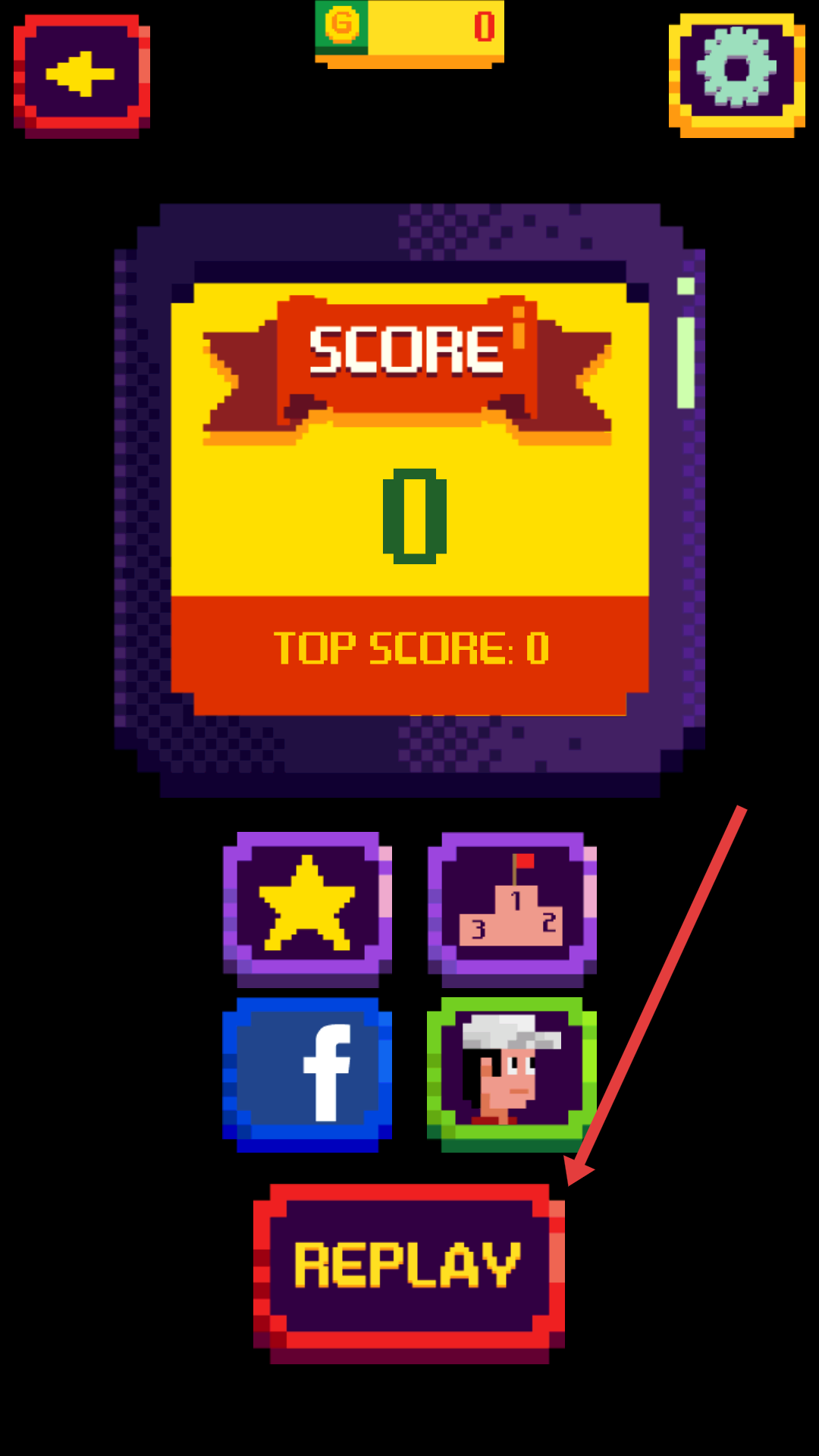
Task: Tap the gold coin counter
Action: (409, 30)
